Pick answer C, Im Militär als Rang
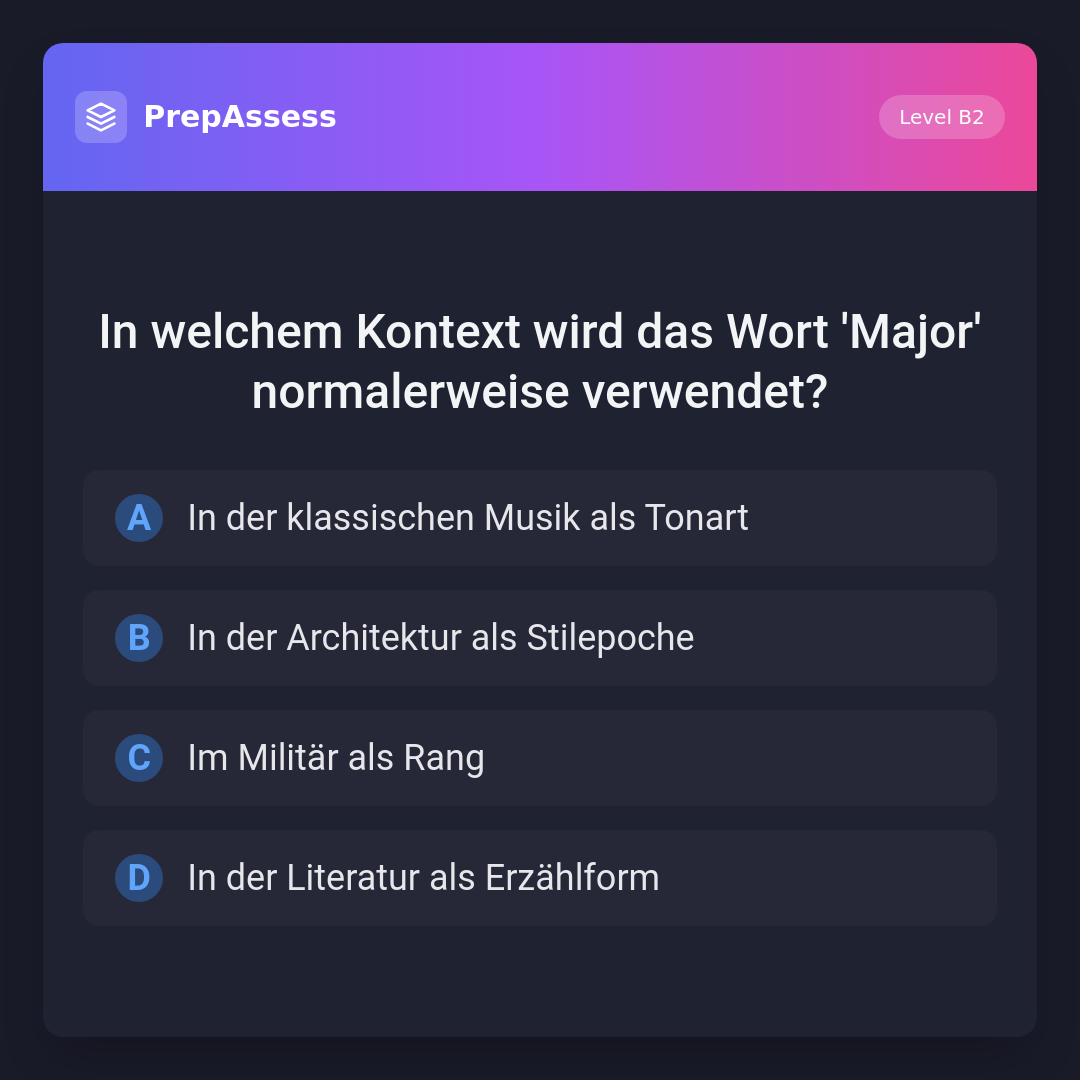The image size is (1080, 1080). [540, 758]
